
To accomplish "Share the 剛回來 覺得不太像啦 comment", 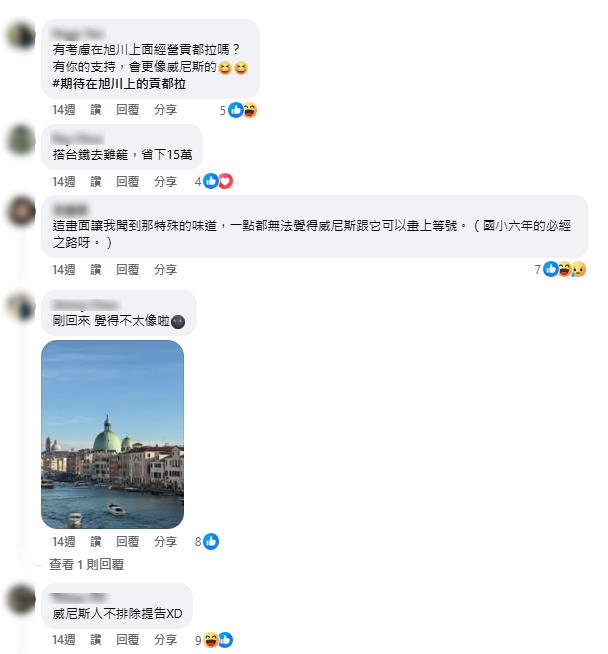I will [165, 541].
